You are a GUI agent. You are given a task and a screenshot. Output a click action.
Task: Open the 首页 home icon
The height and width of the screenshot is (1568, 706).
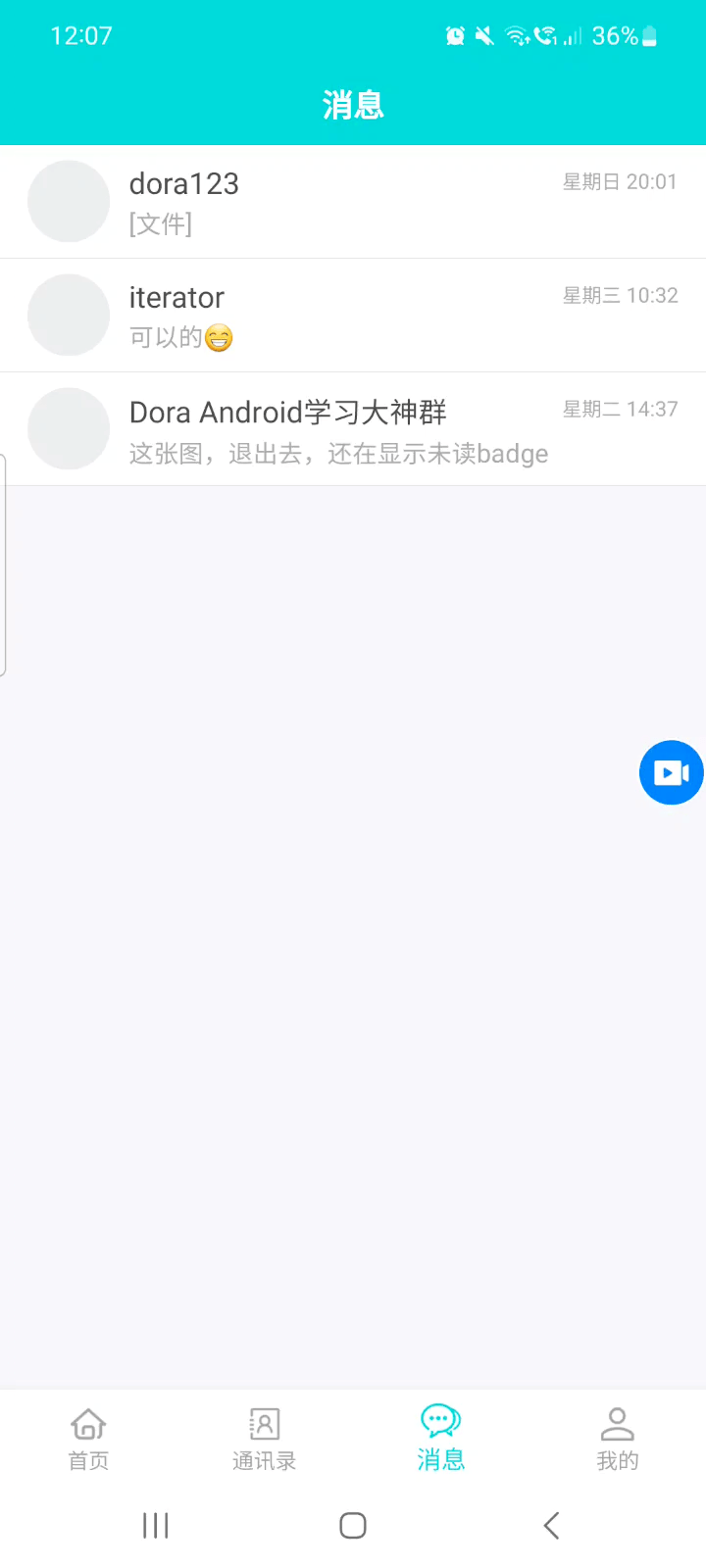pos(87,1423)
